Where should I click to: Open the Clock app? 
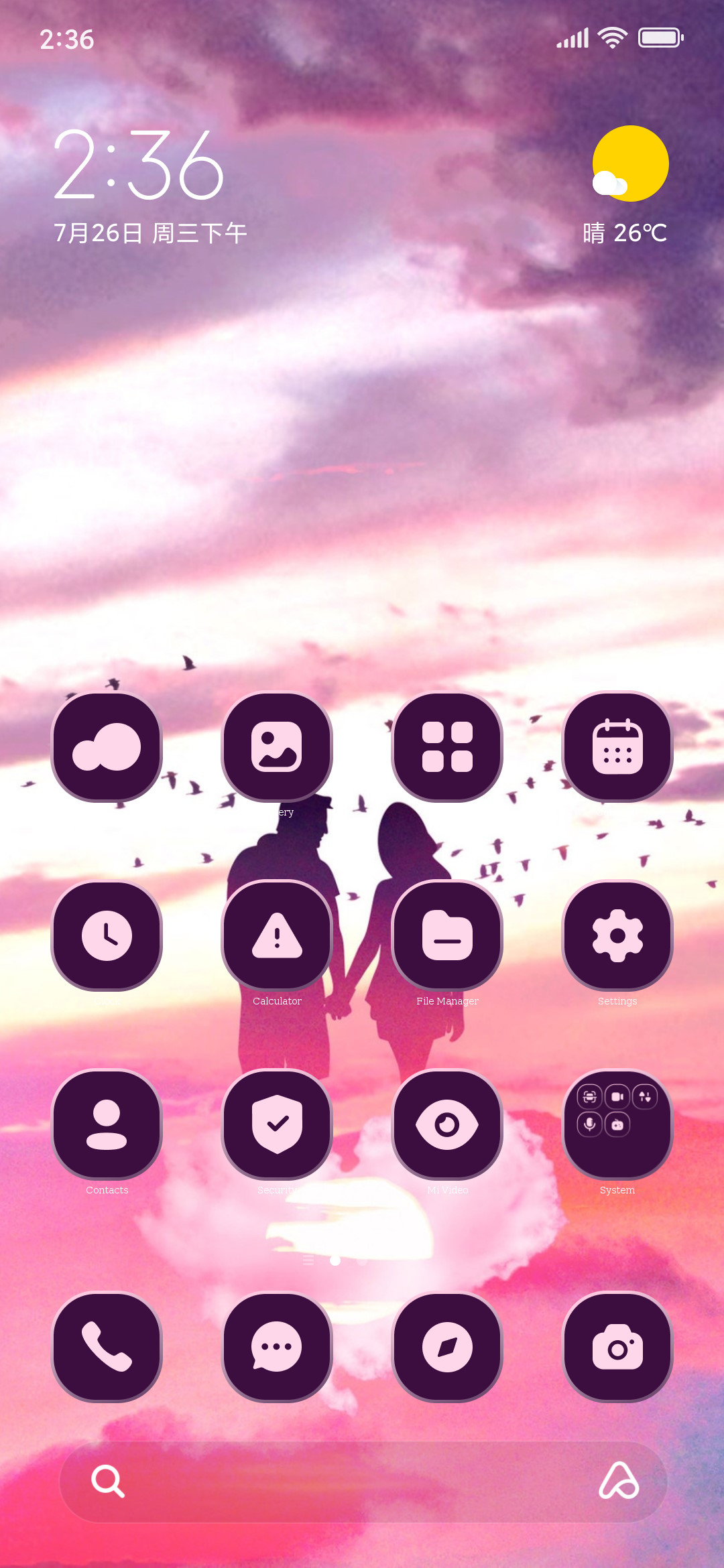pos(107,935)
